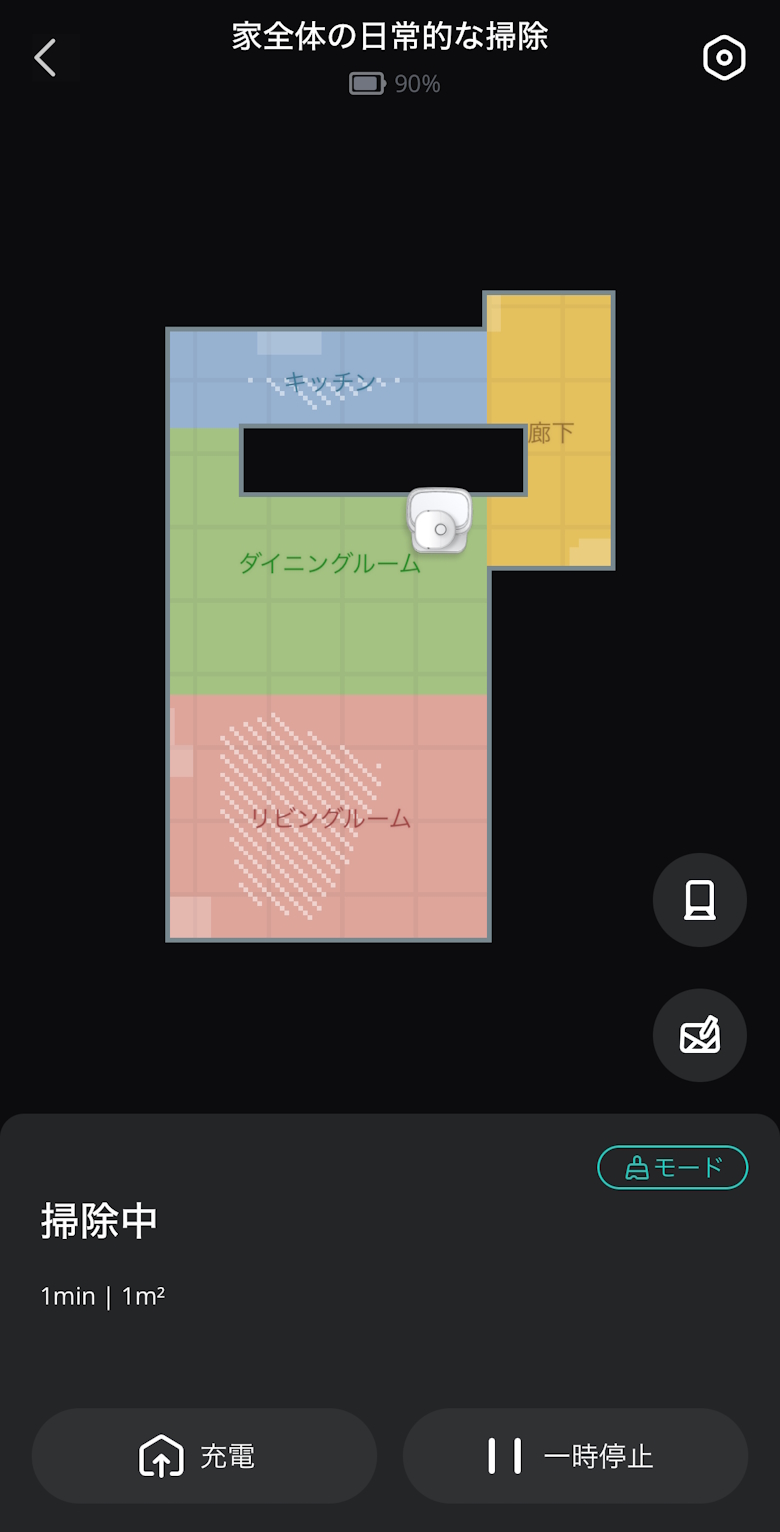This screenshot has width=780, height=1532.
Task: Pause cleaning with 一時停止
Action: click(x=575, y=1456)
